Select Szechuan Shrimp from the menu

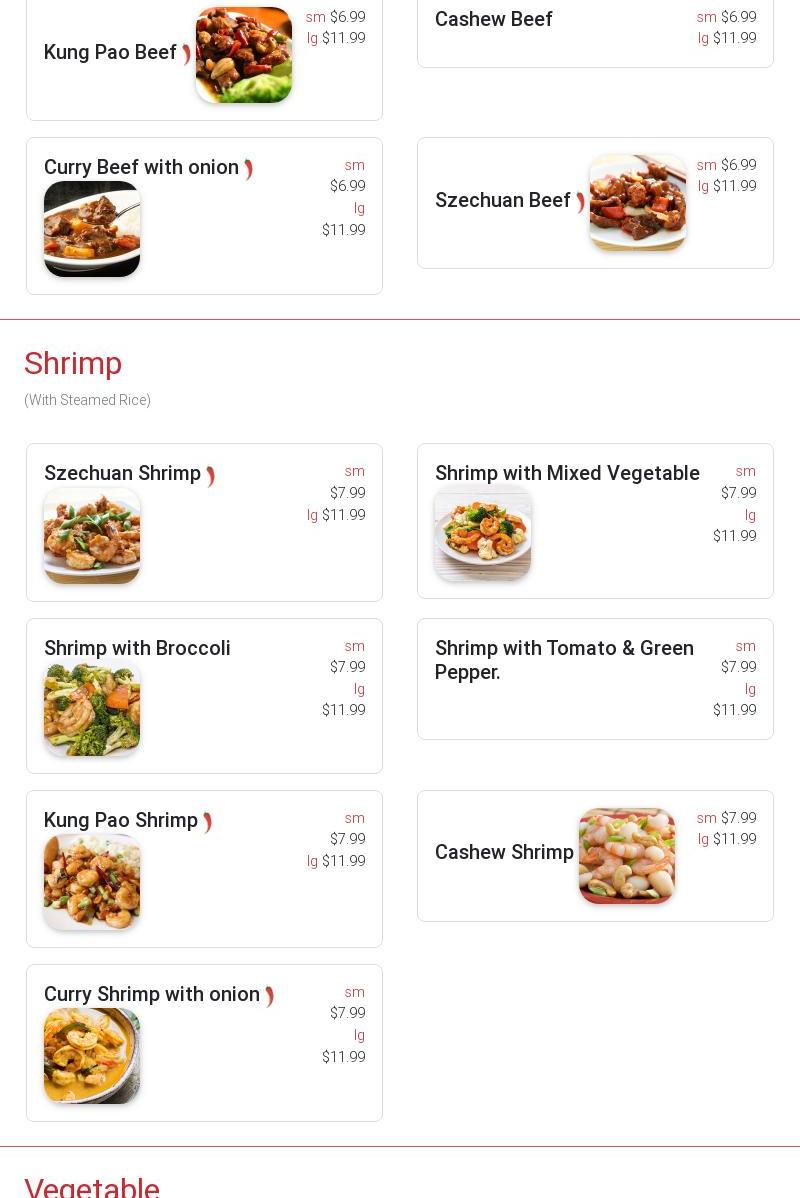pos(122,474)
